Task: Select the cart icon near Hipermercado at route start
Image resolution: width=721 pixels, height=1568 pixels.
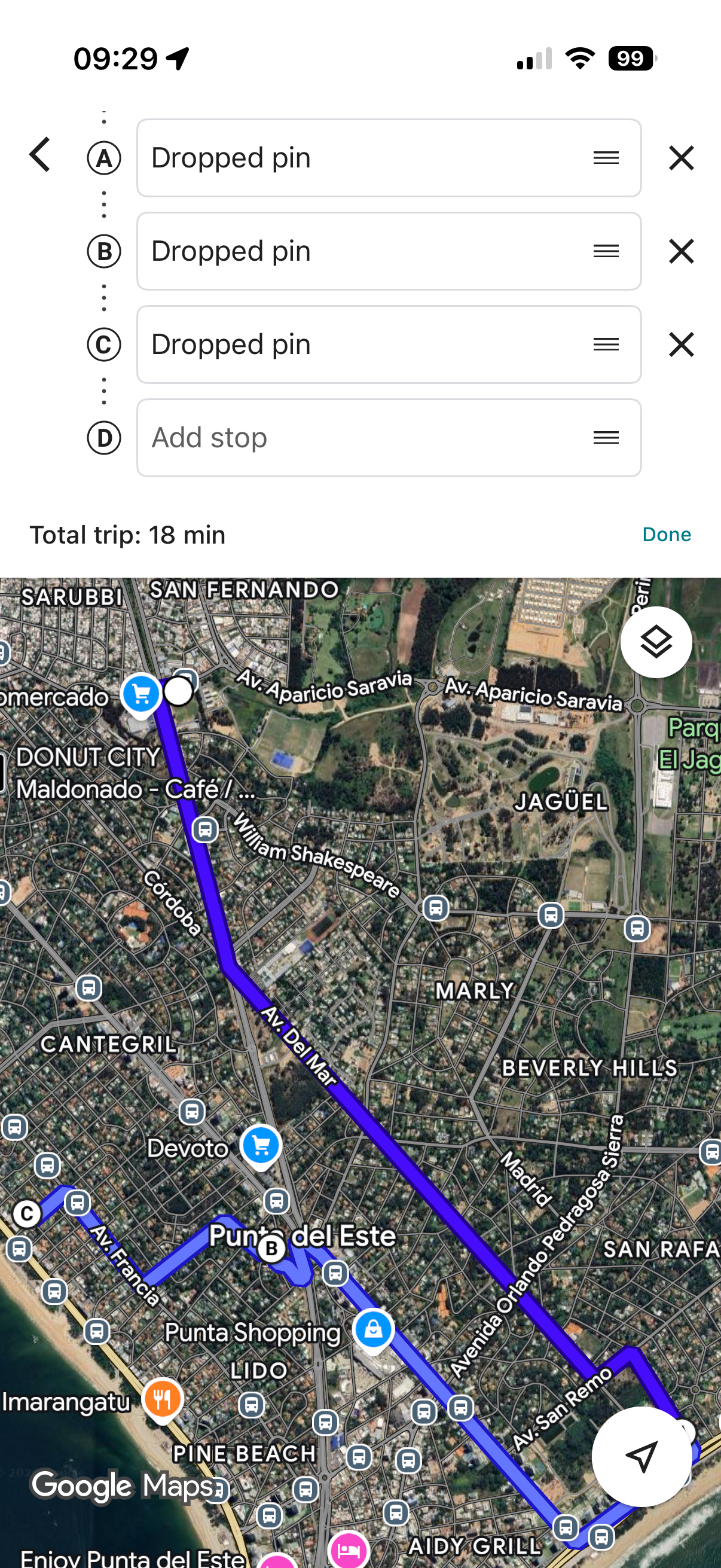Action: point(139,694)
